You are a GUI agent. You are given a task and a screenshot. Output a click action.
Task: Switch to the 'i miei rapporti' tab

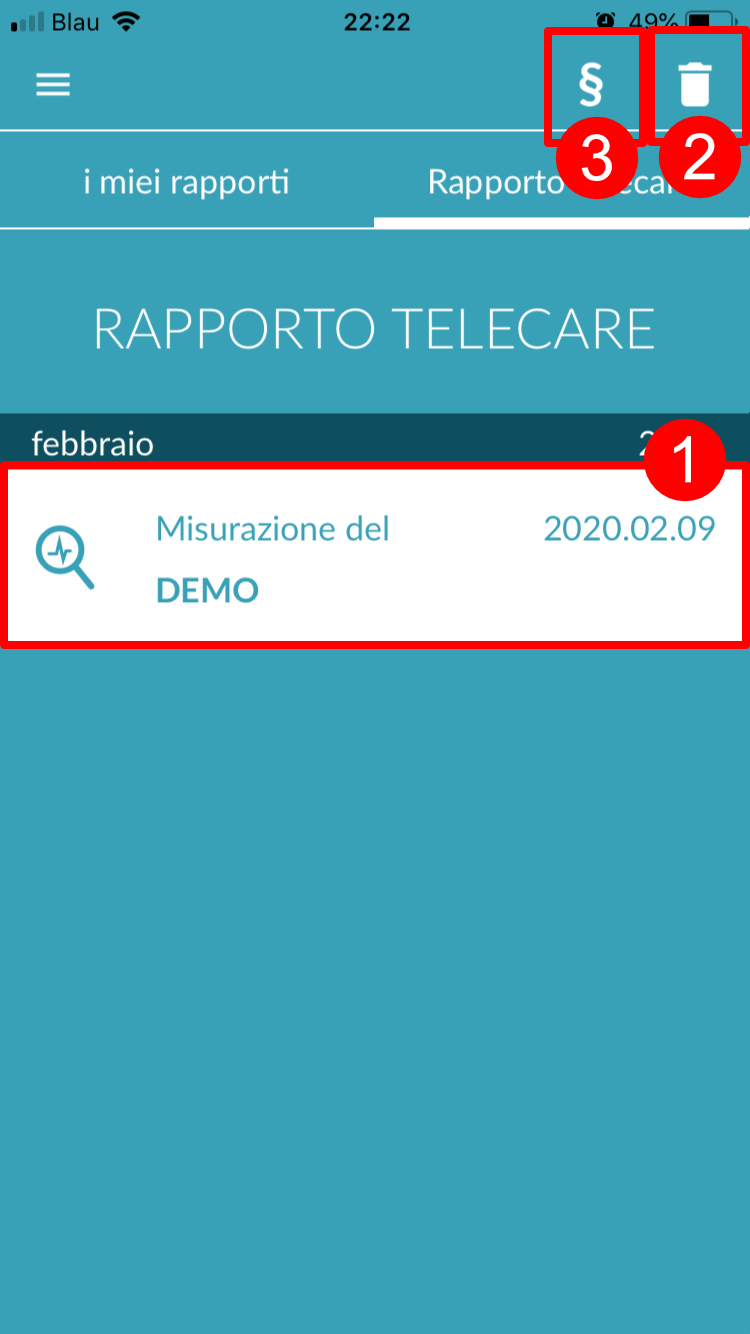coord(187,182)
